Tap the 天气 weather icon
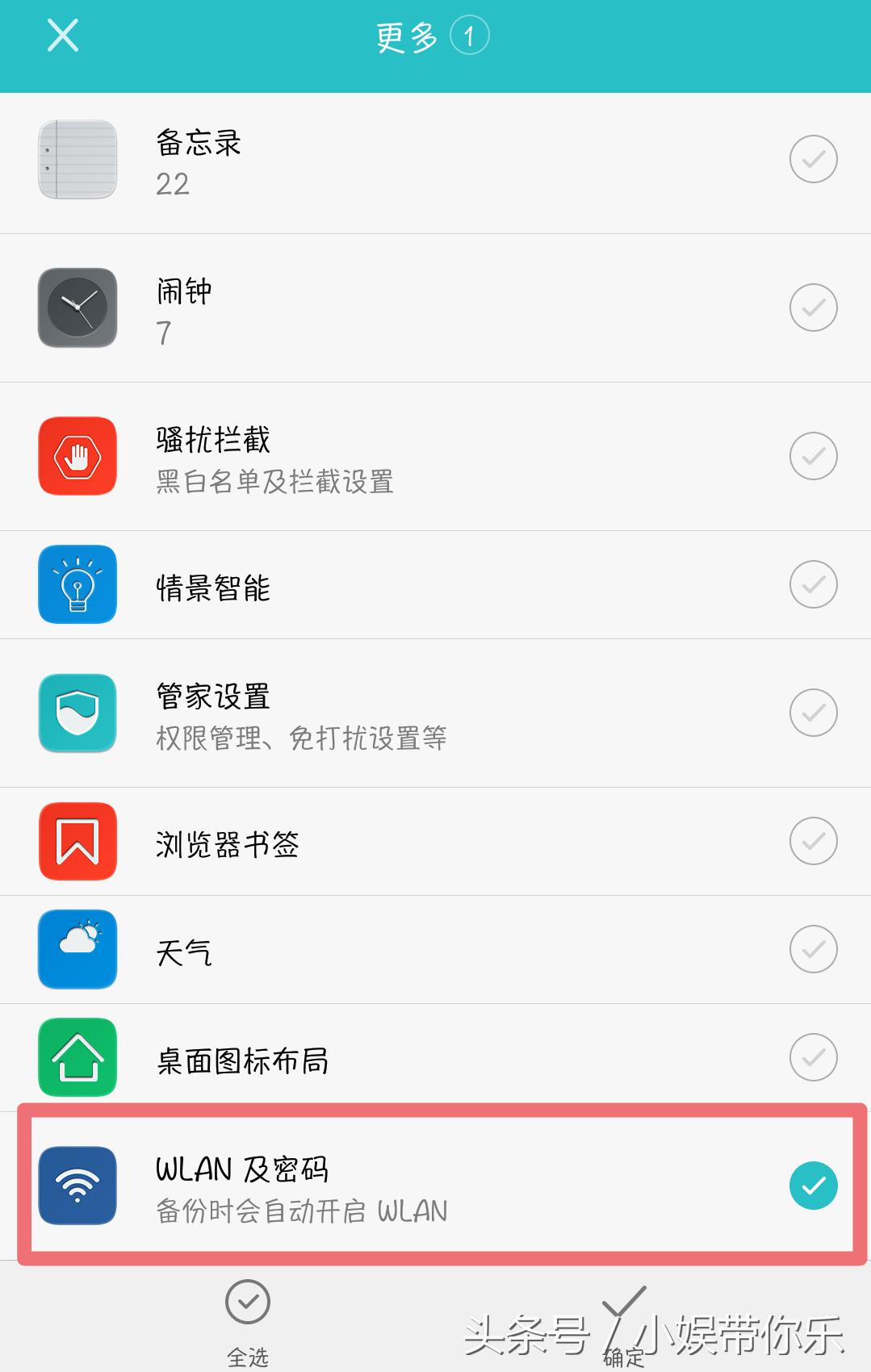 77,950
